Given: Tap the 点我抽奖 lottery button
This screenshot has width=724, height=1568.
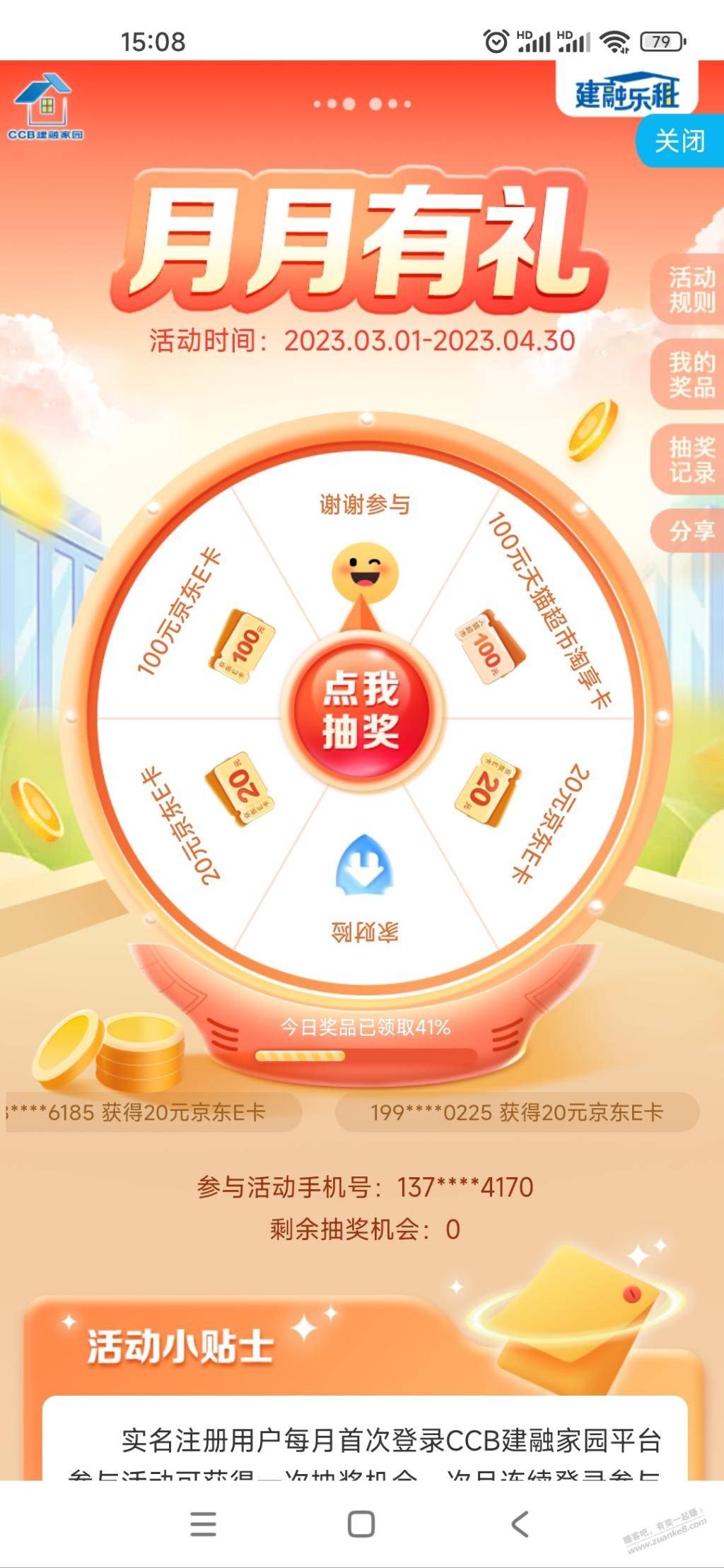Looking at the screenshot, I should coord(362,711).
